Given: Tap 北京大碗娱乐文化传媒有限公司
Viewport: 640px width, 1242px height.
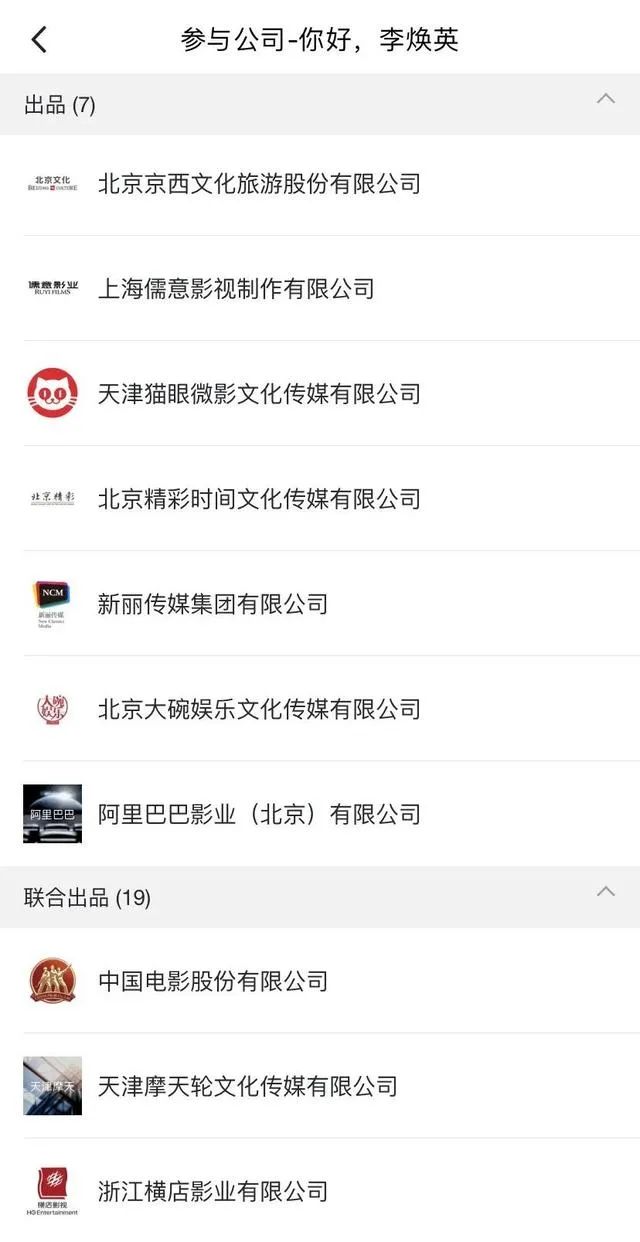Looking at the screenshot, I should tap(258, 709).
